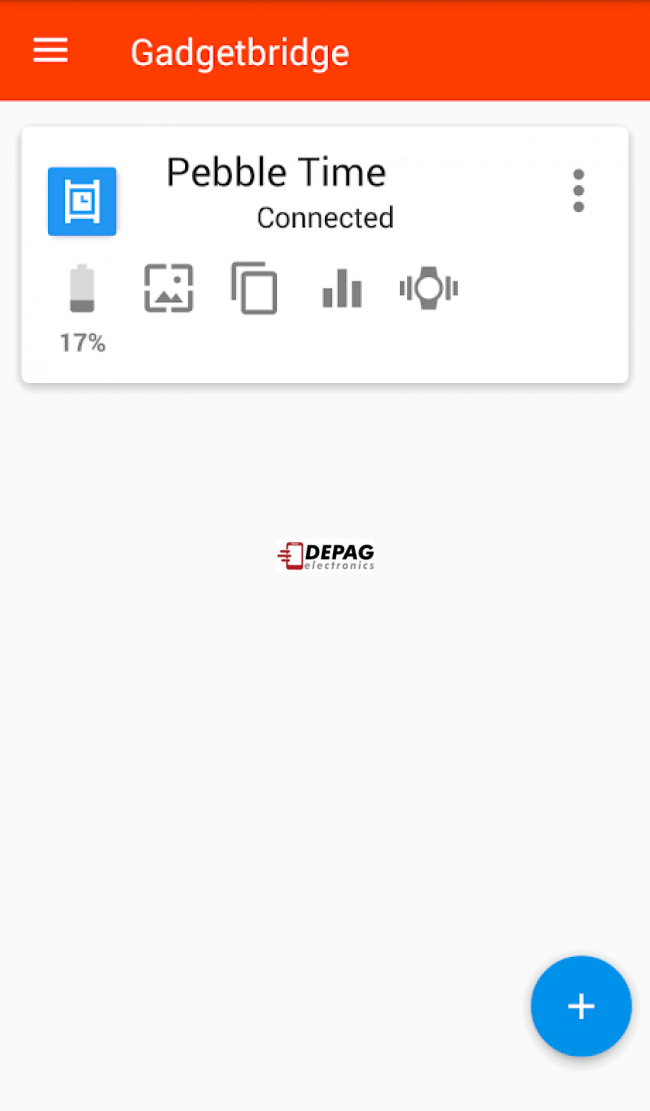Take a screenshot of the Pebble

pyautogui.click(x=169, y=289)
